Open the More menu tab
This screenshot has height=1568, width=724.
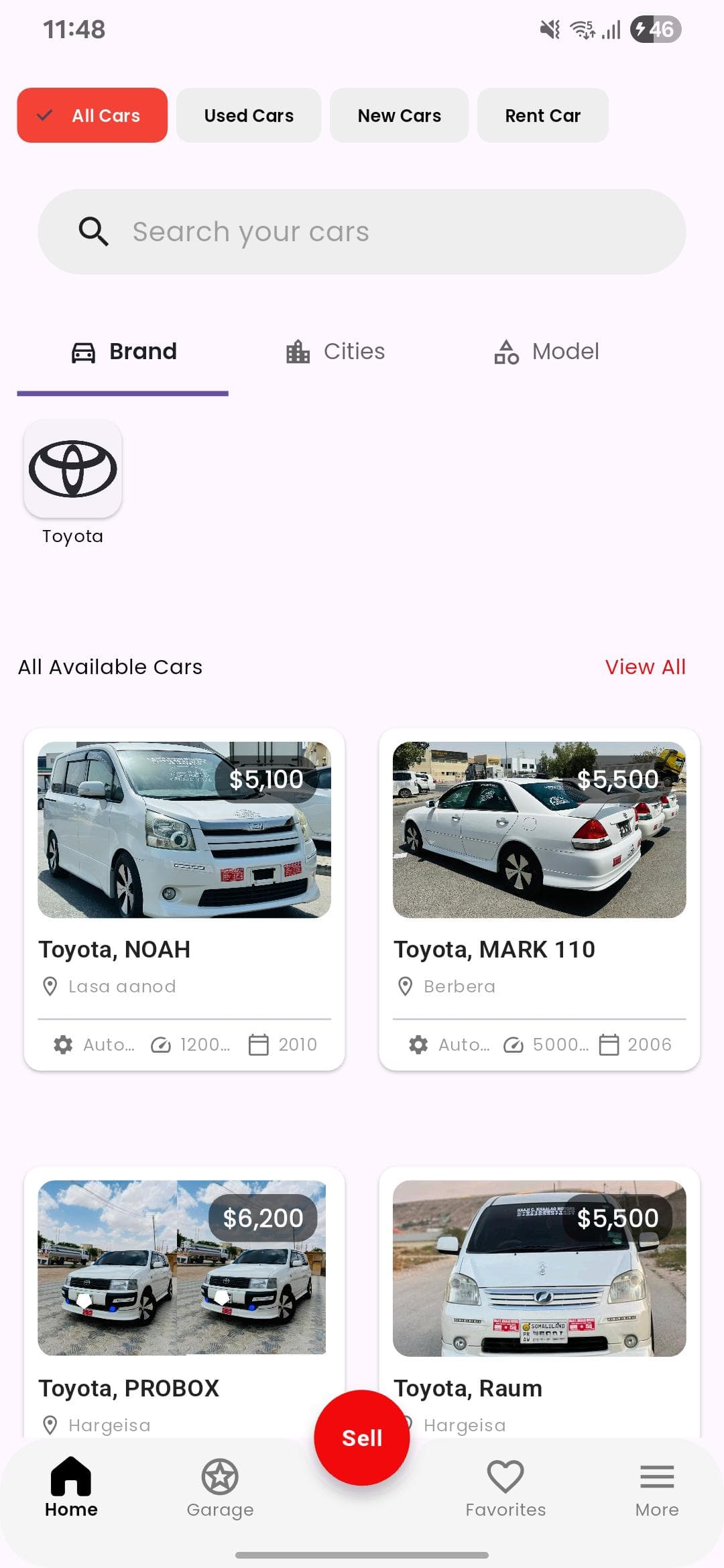(x=656, y=1488)
